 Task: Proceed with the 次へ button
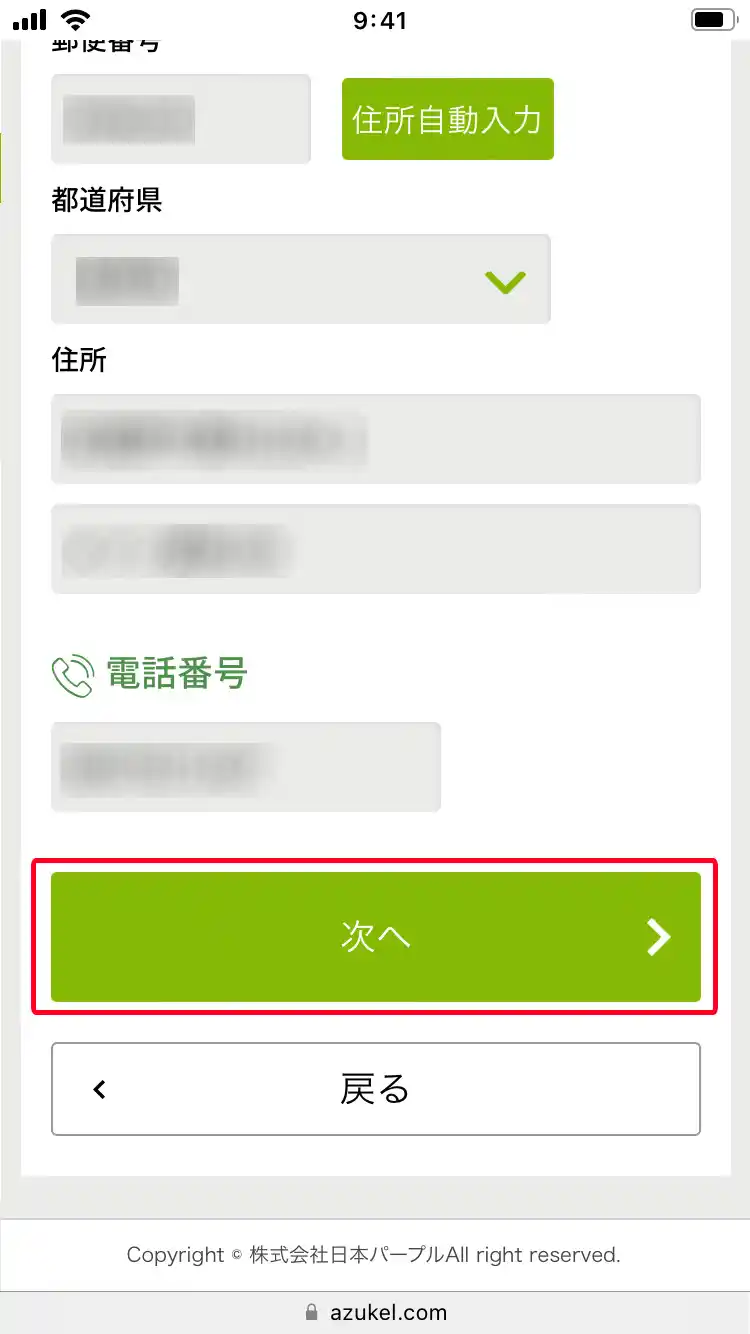[375, 937]
